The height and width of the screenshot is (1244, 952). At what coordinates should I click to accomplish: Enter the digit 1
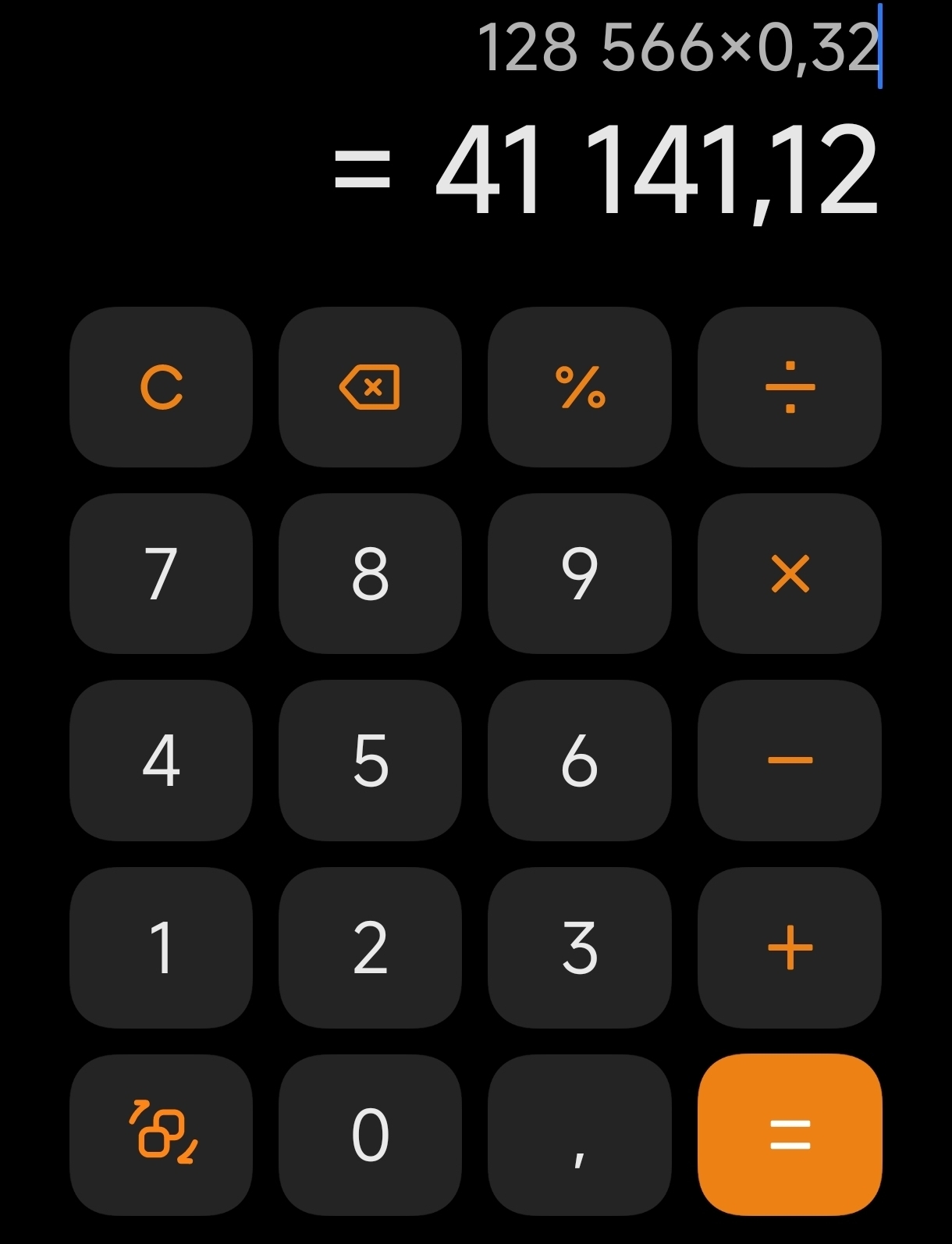tap(161, 947)
